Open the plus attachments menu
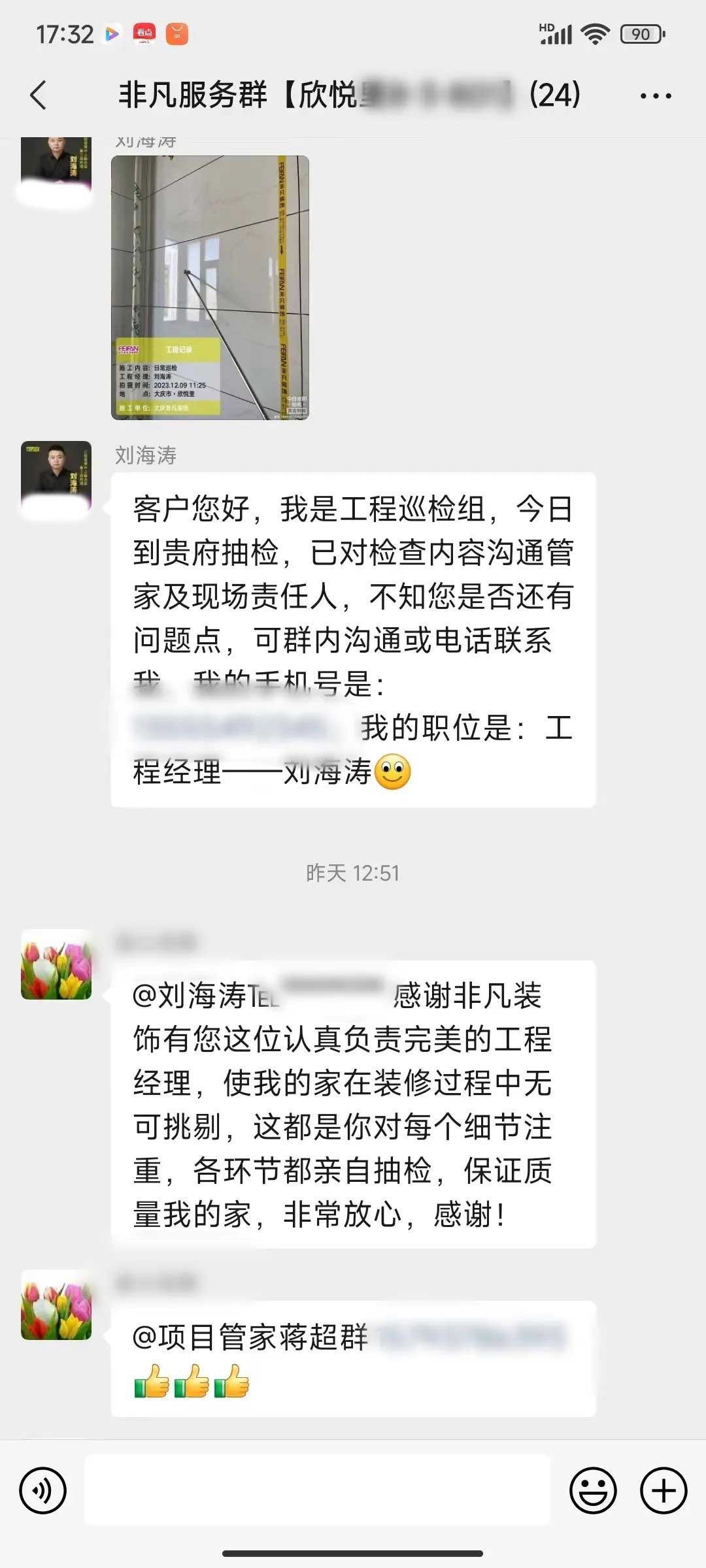The image size is (706, 1568). (663, 1490)
